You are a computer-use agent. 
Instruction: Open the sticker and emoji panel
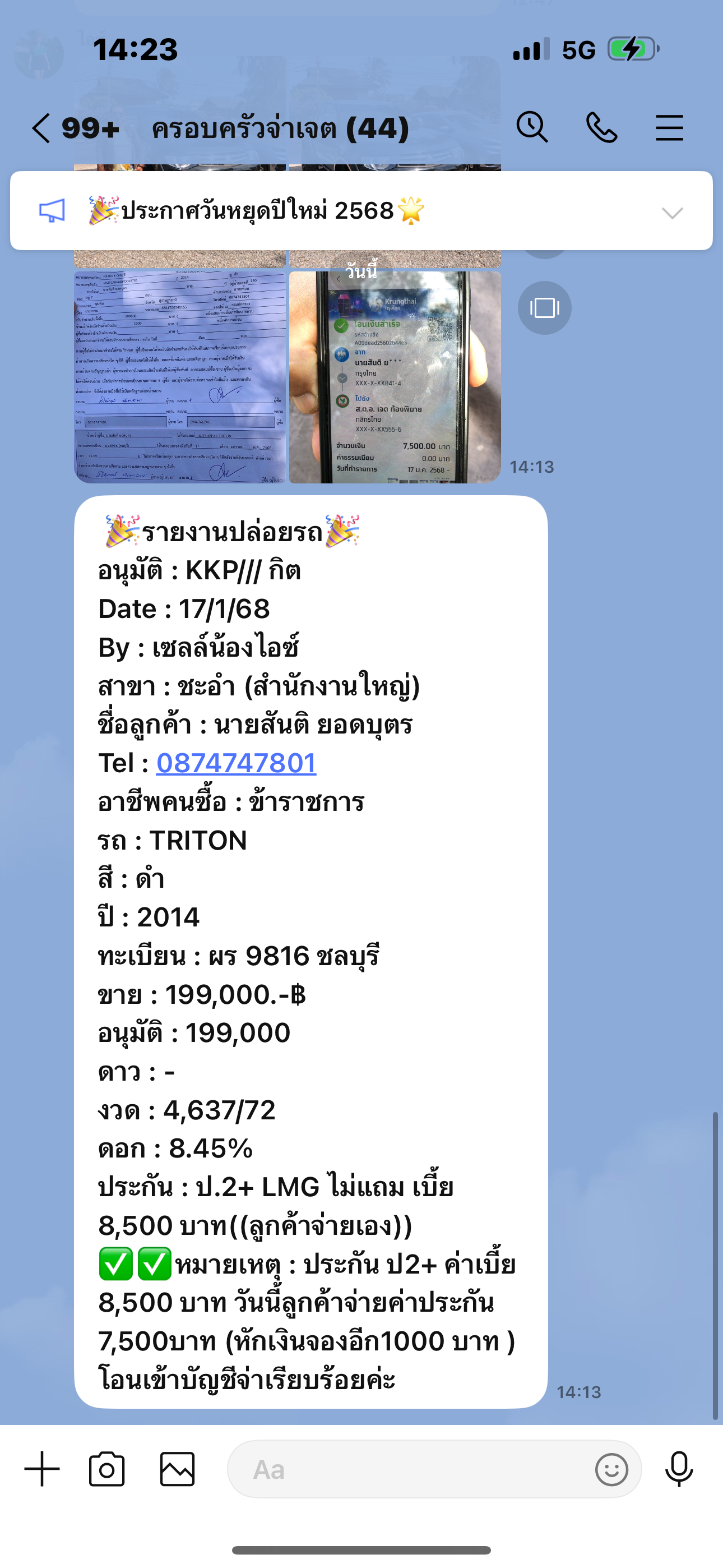pyautogui.click(x=611, y=1469)
